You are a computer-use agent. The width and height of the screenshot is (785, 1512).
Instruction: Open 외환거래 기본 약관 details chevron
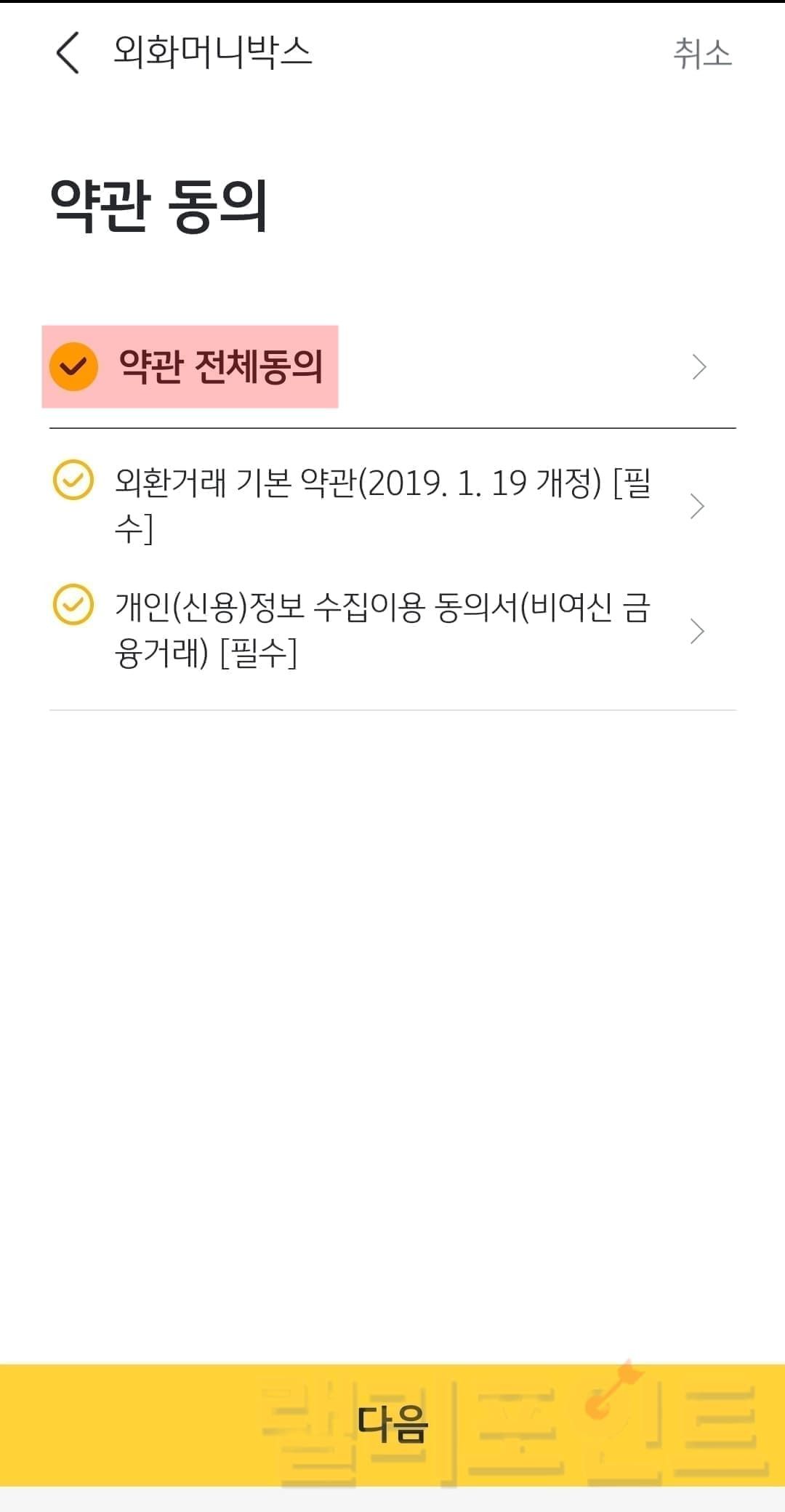(x=697, y=506)
